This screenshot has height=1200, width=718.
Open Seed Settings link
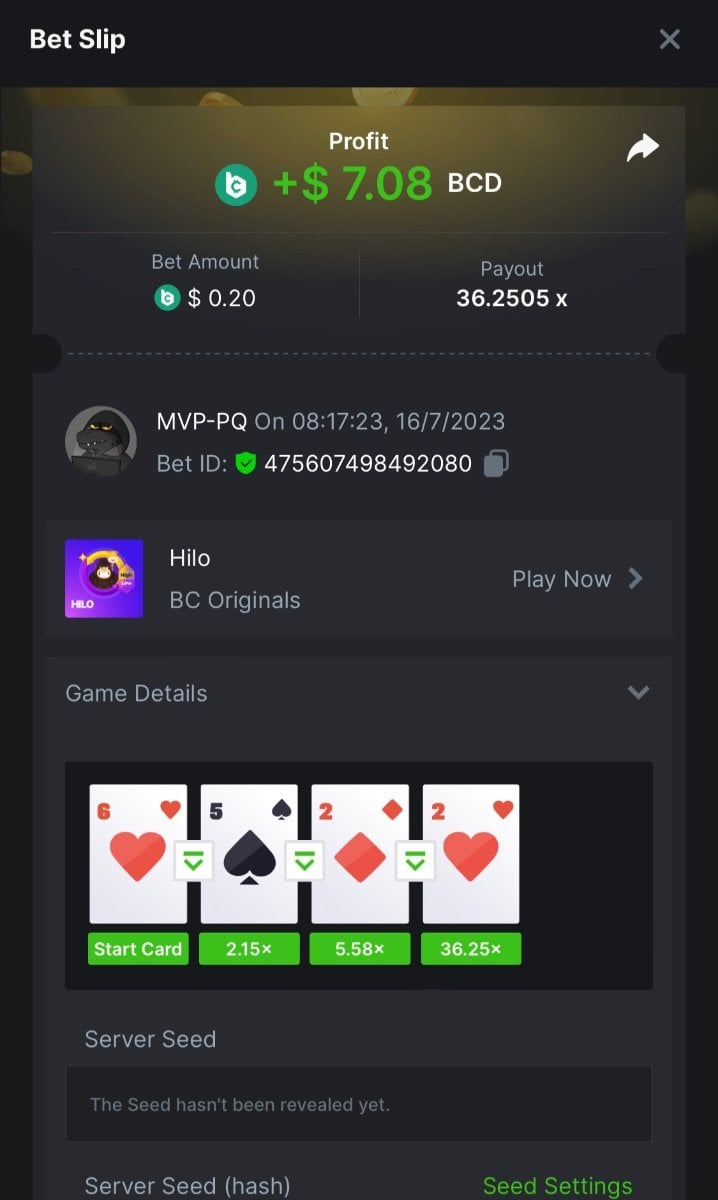coord(557,1186)
